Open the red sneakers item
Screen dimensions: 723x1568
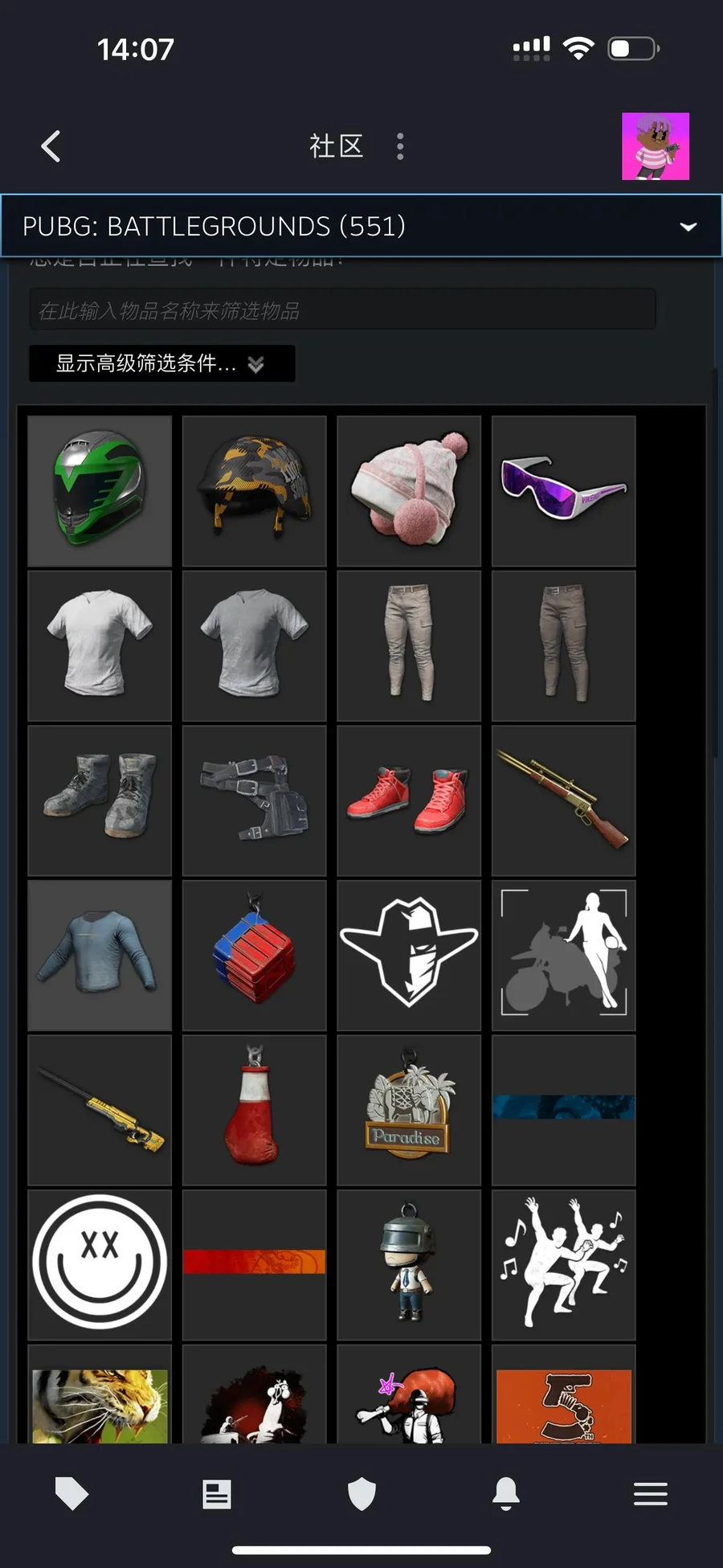(409, 800)
